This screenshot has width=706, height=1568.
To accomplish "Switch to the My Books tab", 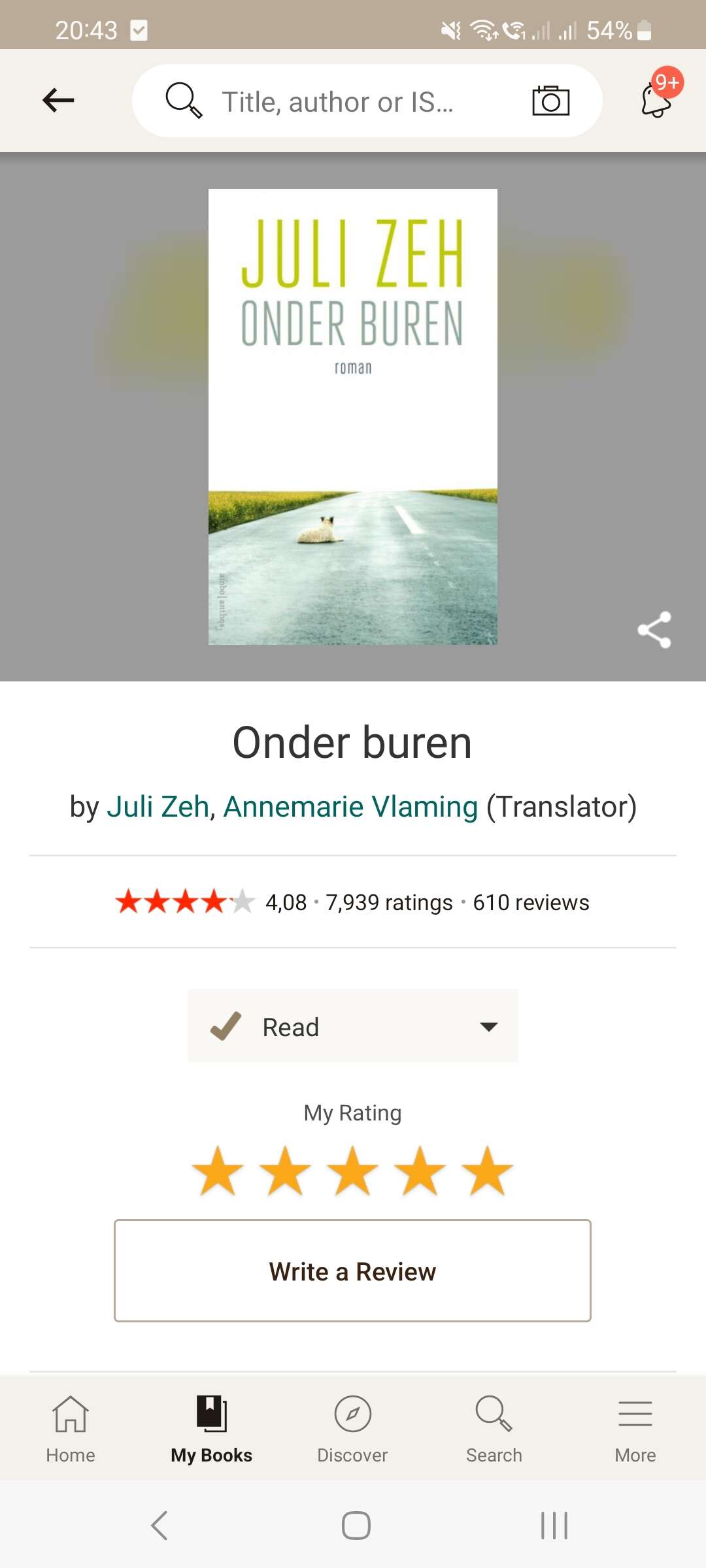I will (212, 1428).
